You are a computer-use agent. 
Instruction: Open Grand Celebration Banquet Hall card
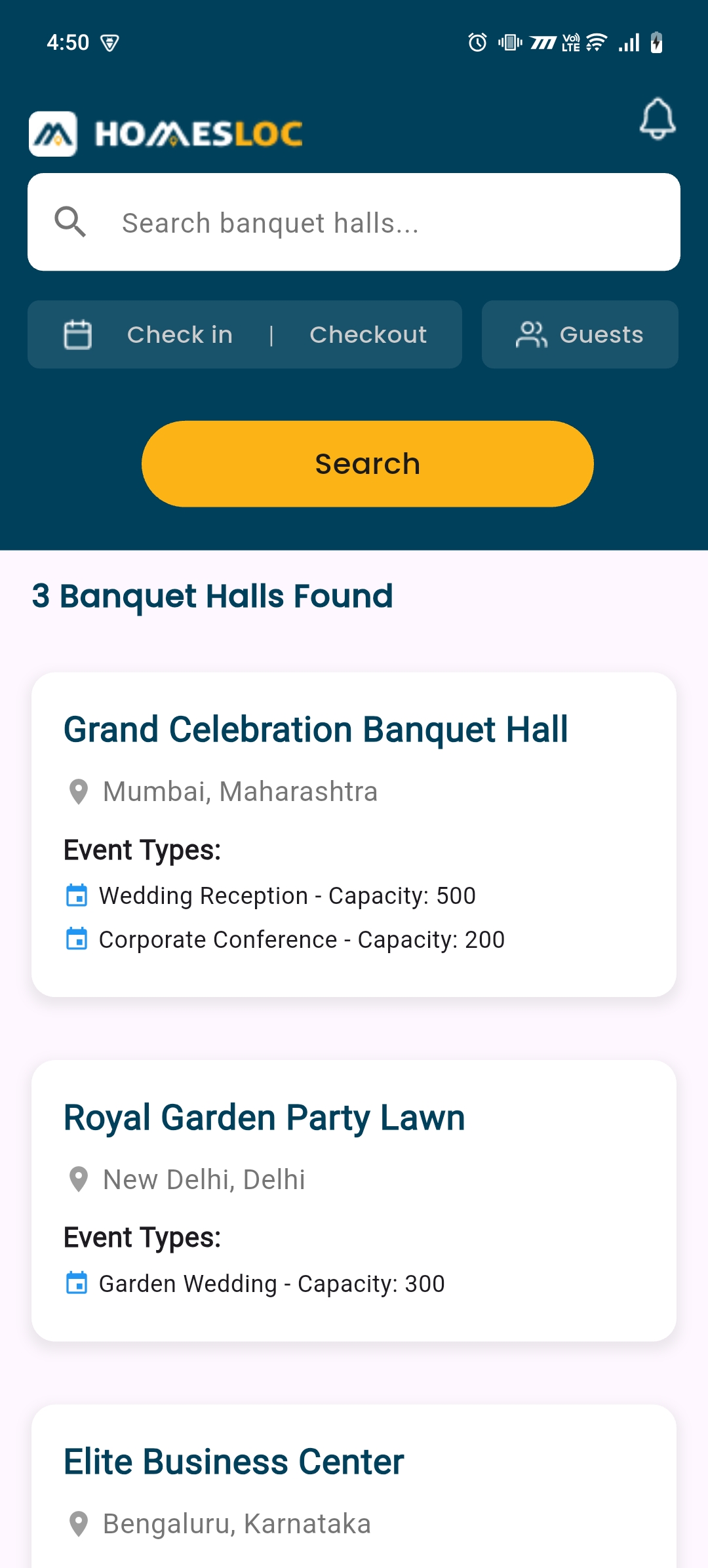354,834
